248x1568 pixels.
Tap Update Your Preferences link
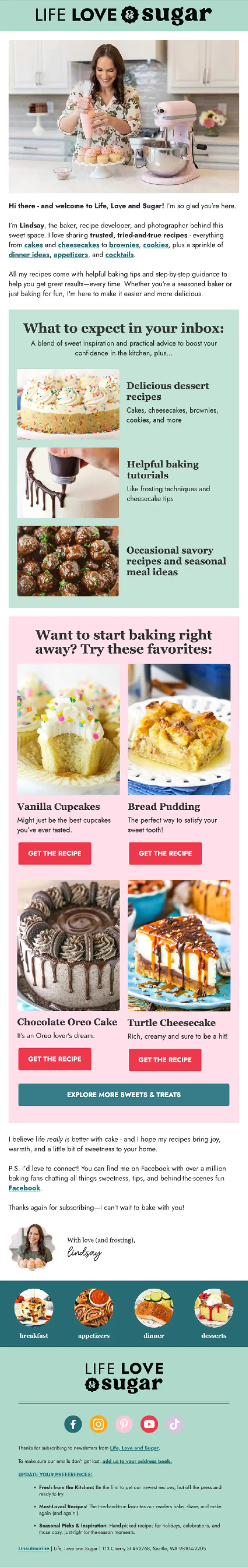click(x=55, y=1474)
